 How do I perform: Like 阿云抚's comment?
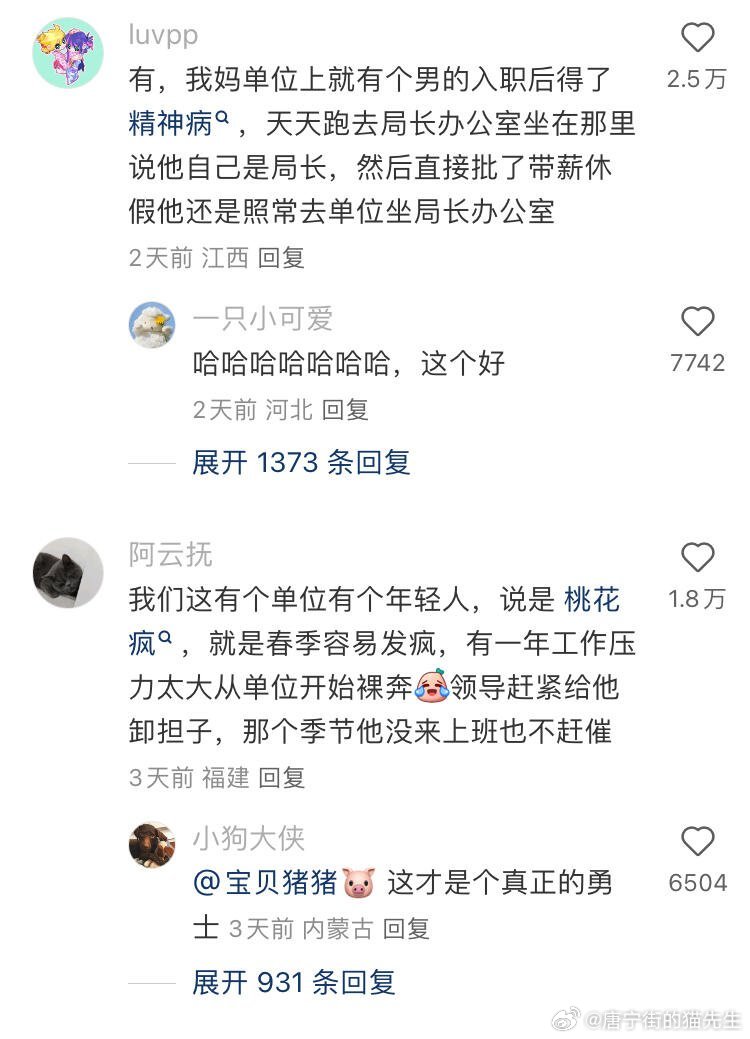(x=697, y=558)
